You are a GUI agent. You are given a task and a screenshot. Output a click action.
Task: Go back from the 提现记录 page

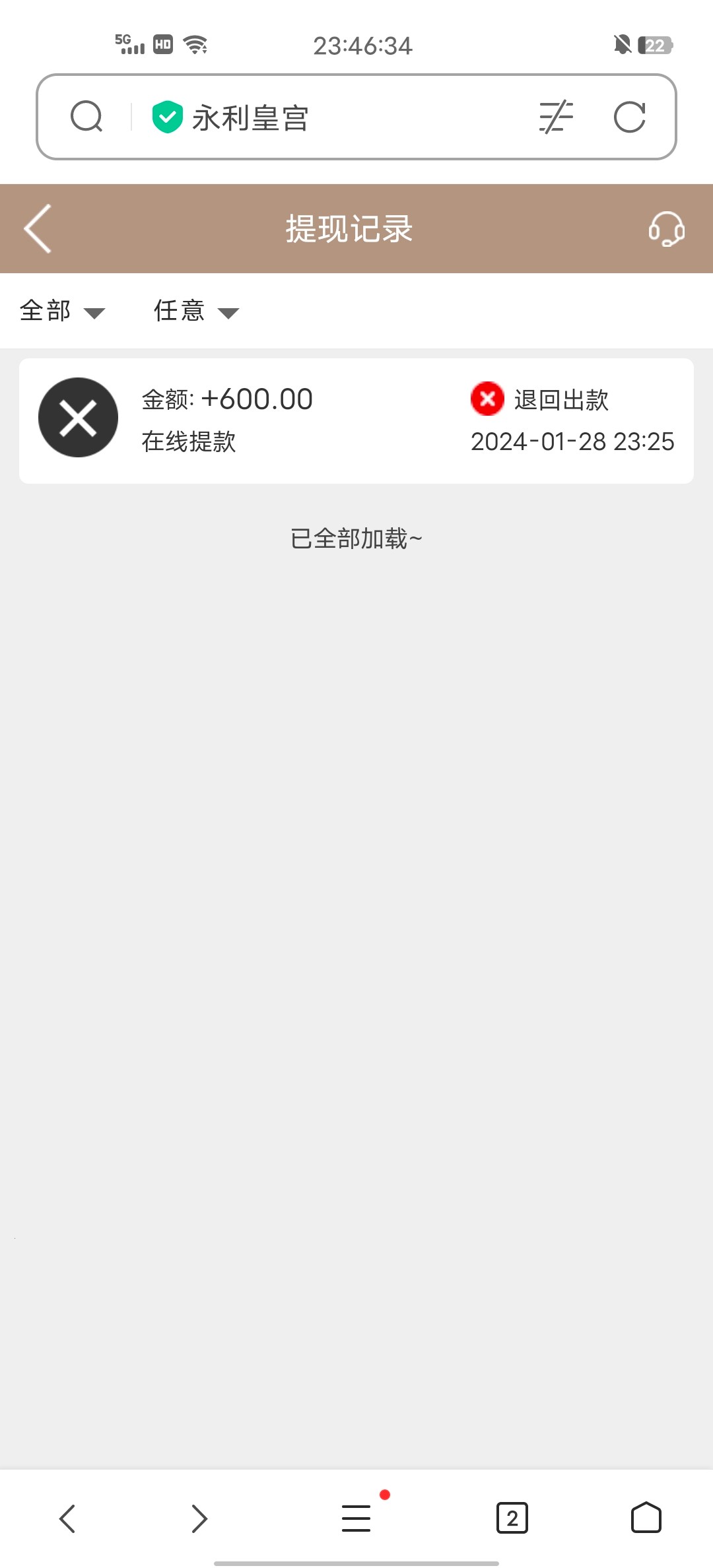[x=38, y=229]
